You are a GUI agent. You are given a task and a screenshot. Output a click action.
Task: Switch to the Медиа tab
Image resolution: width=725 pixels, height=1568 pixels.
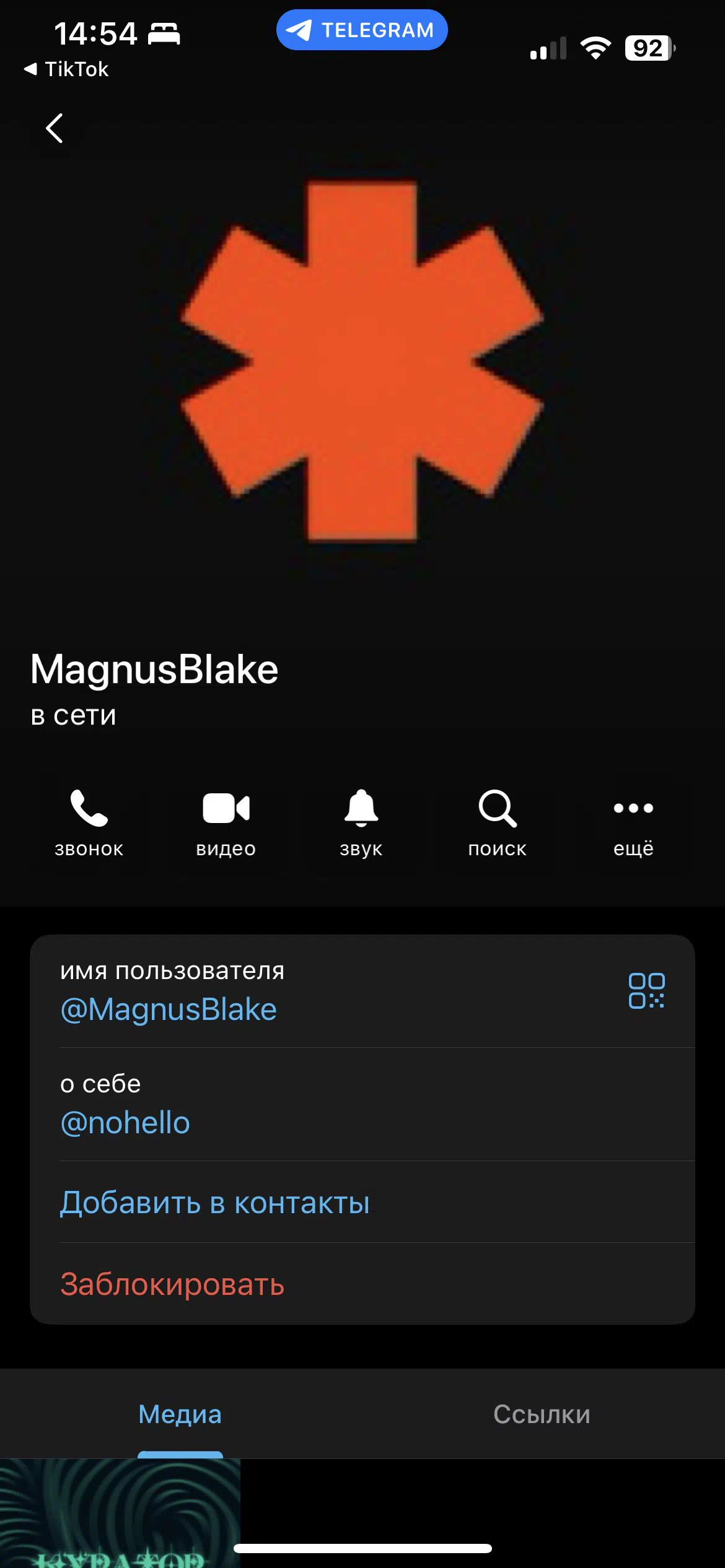point(180,1414)
